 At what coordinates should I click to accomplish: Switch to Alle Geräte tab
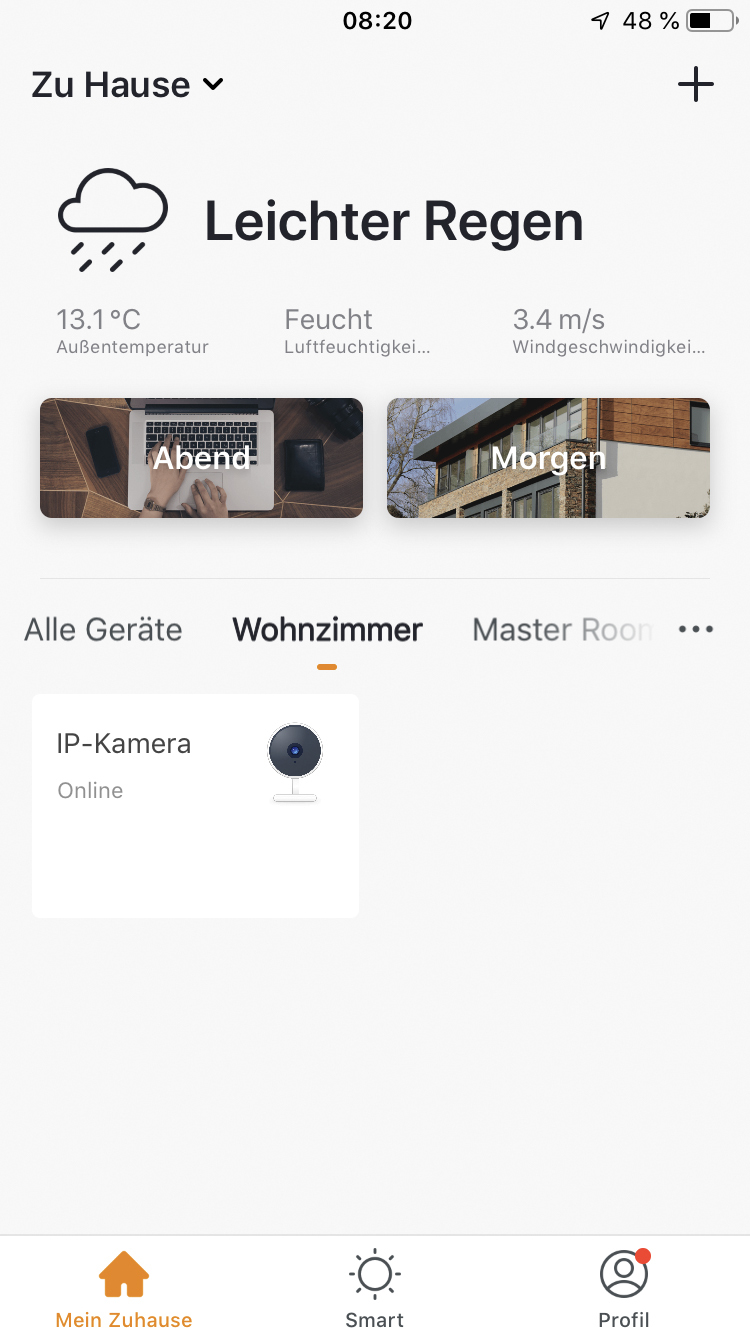point(103,630)
